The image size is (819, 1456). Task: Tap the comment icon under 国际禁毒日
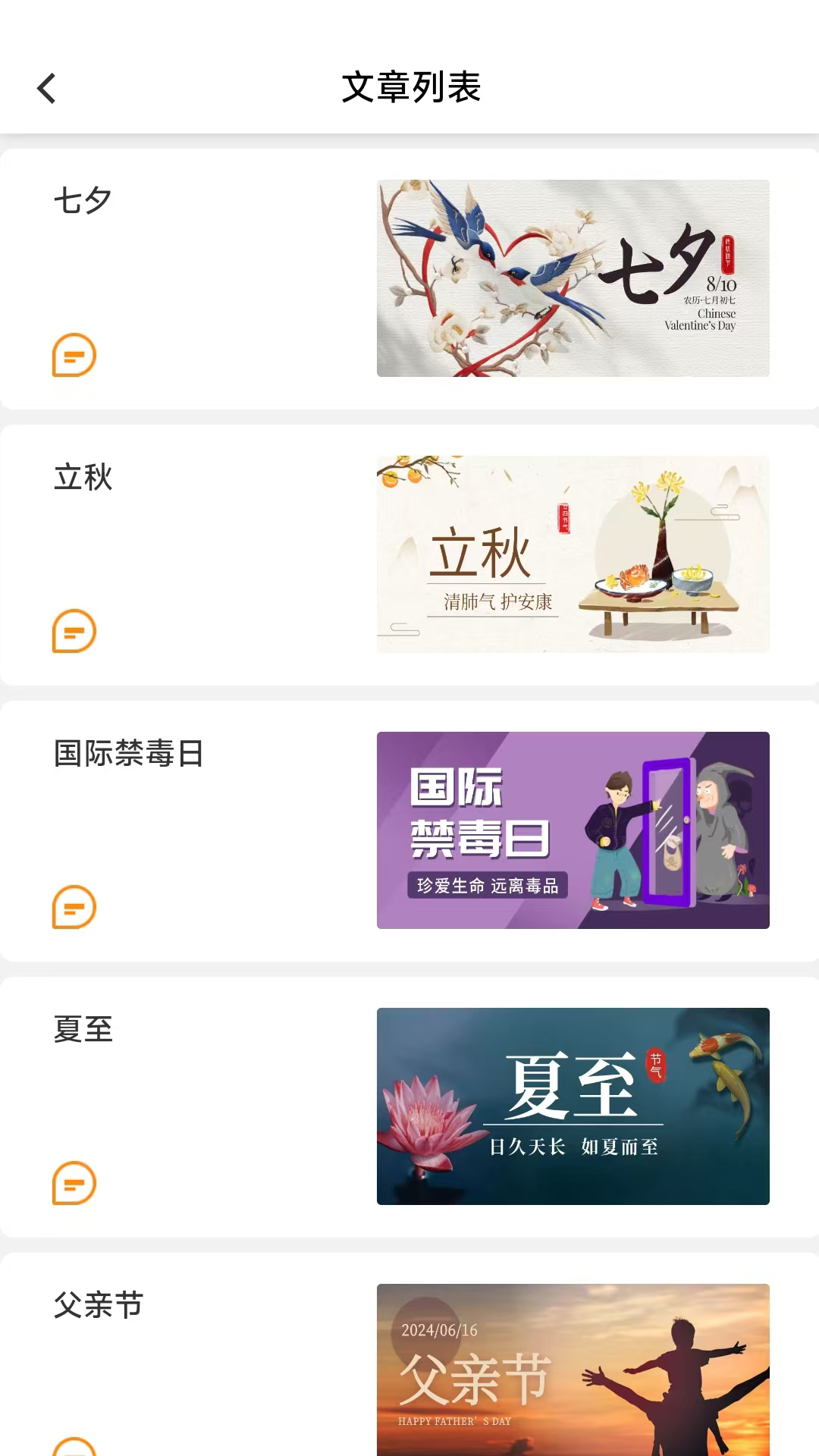click(74, 907)
